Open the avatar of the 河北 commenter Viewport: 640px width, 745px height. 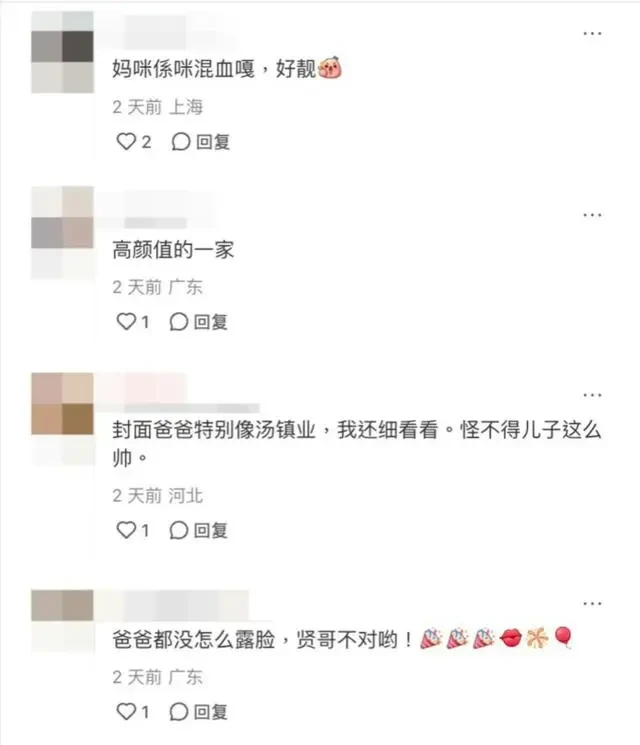(x=62, y=404)
